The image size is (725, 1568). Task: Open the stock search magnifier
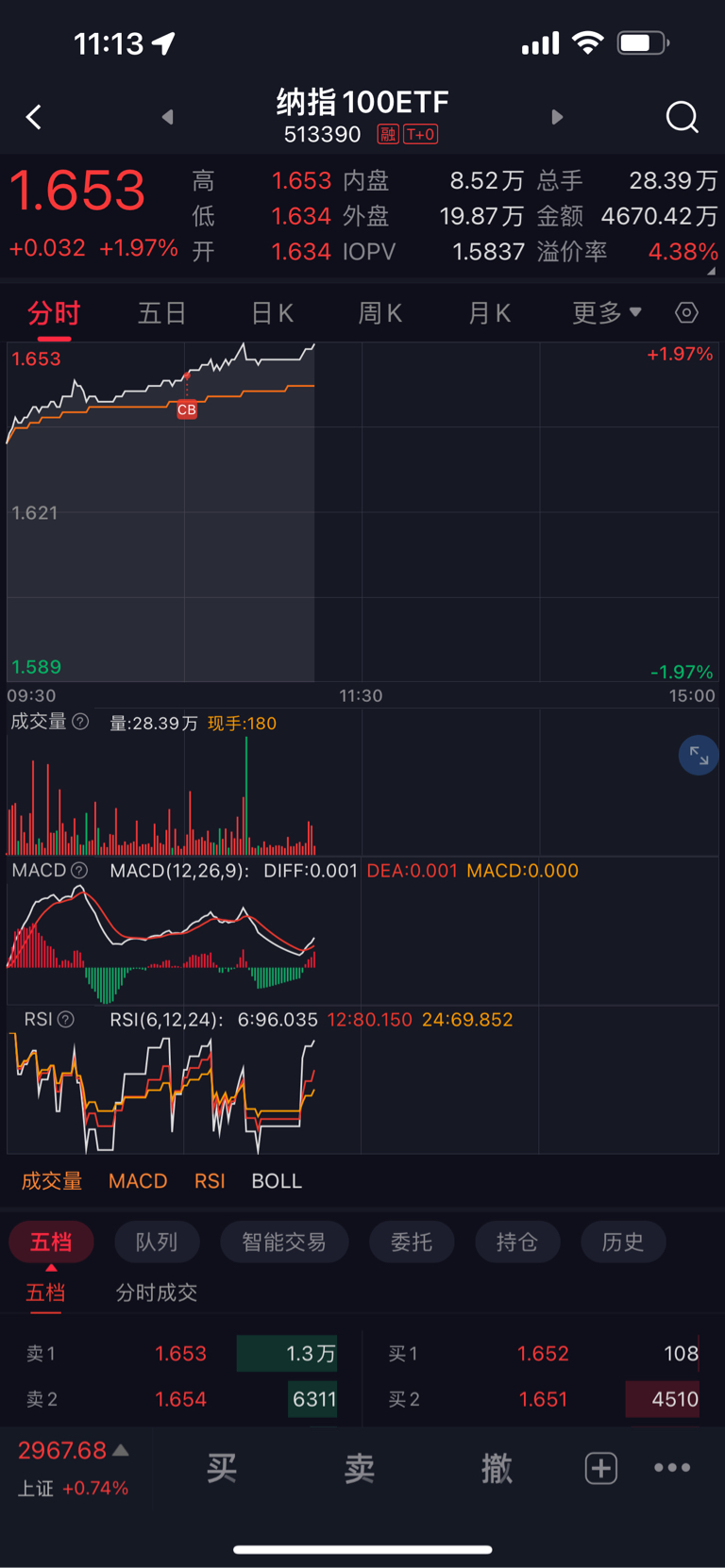tap(682, 117)
